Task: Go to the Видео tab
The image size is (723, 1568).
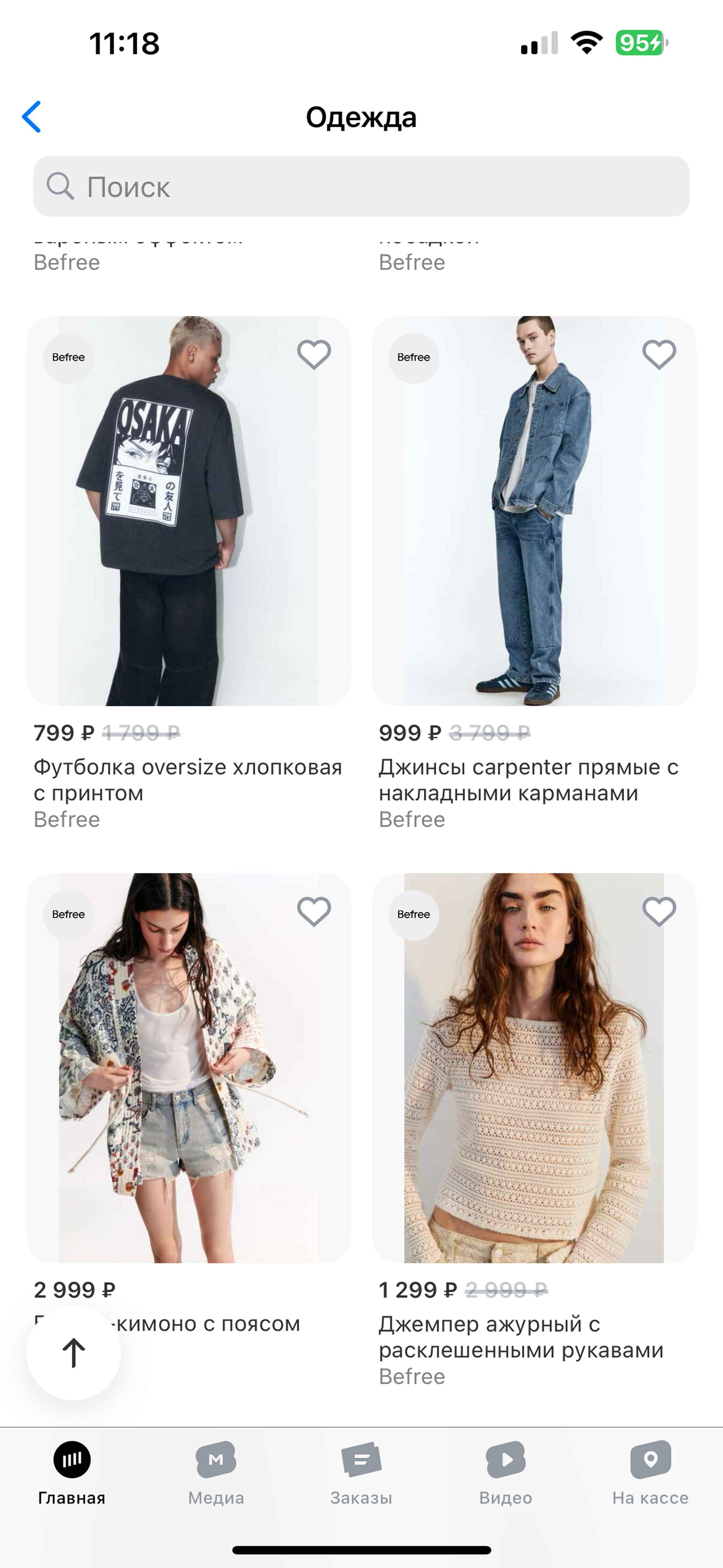Action: [506, 1473]
